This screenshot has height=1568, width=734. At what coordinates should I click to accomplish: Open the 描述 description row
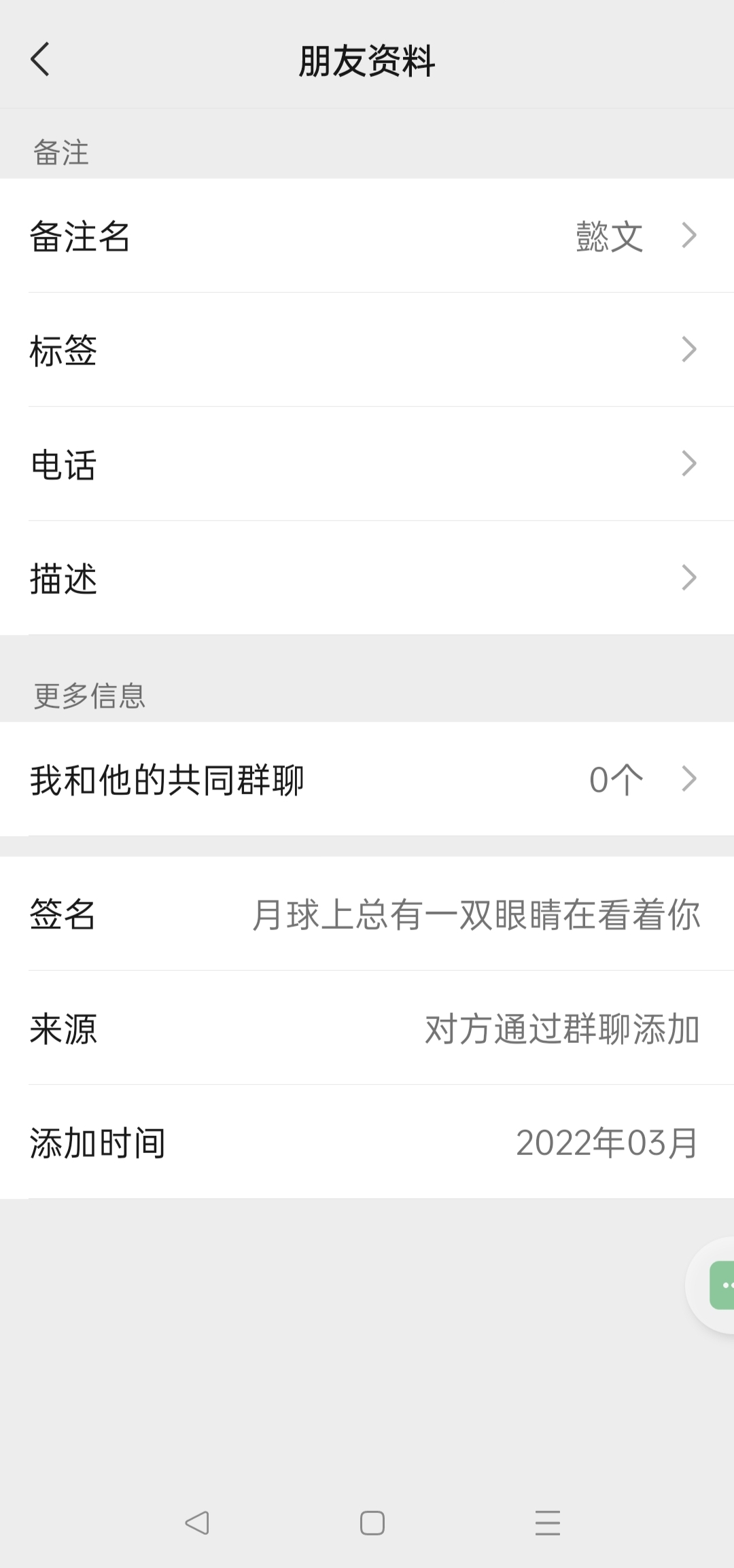click(x=367, y=578)
